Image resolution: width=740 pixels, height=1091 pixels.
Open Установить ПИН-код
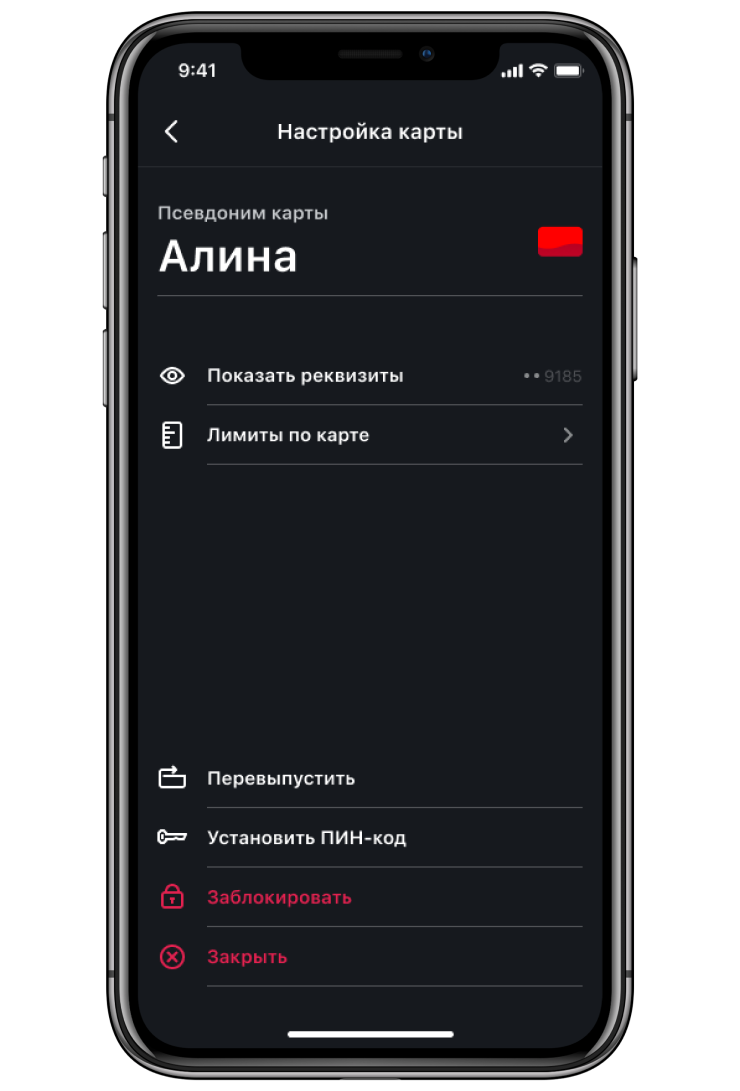(x=306, y=838)
